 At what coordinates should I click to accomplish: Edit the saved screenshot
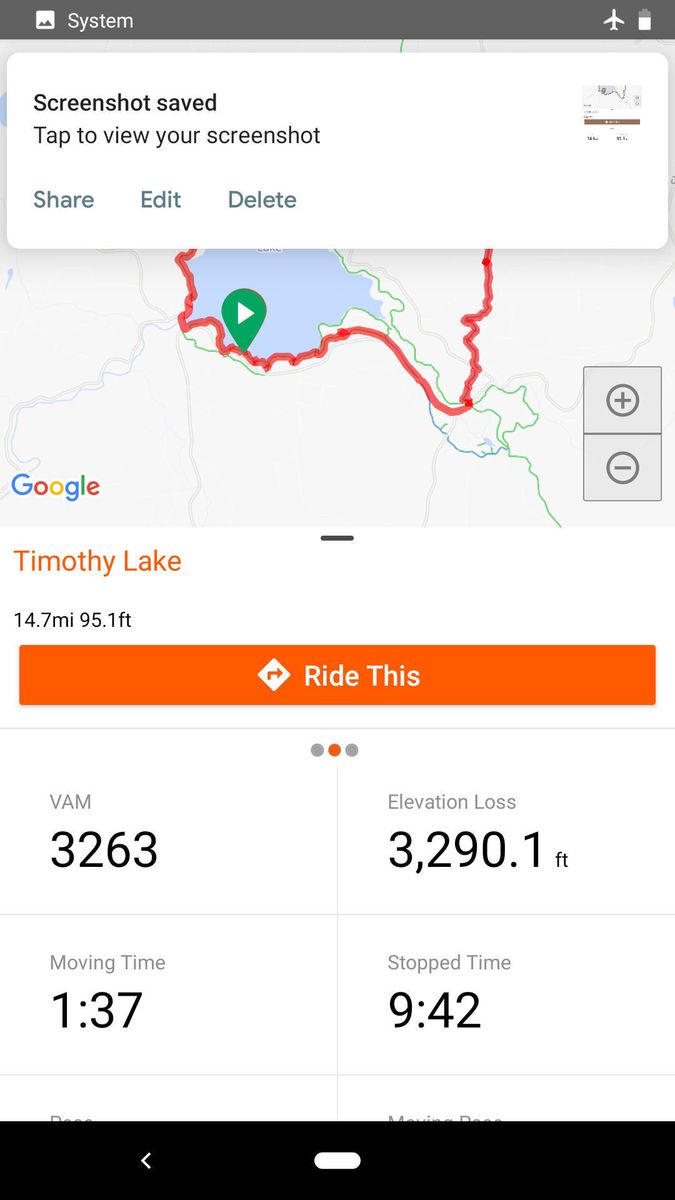160,199
